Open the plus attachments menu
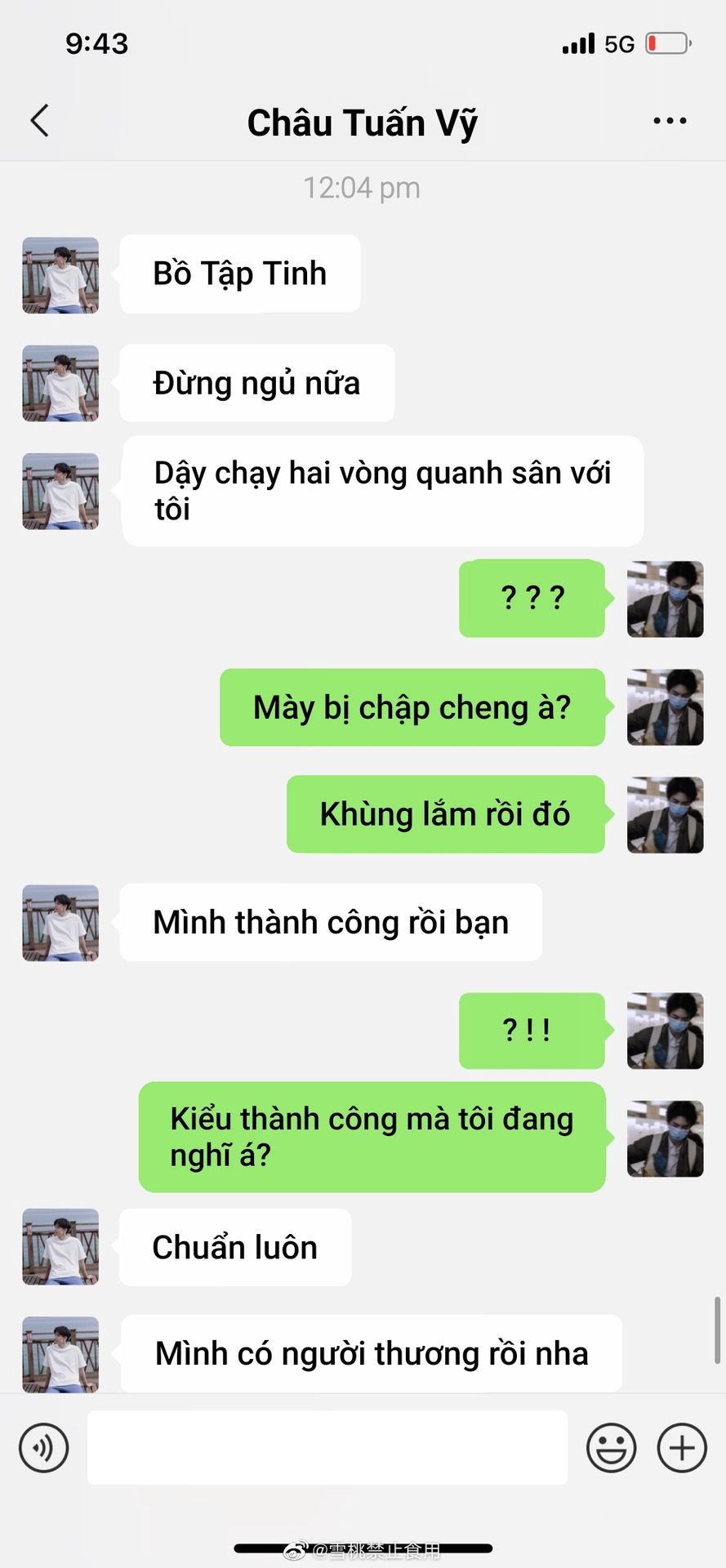 (x=682, y=1448)
